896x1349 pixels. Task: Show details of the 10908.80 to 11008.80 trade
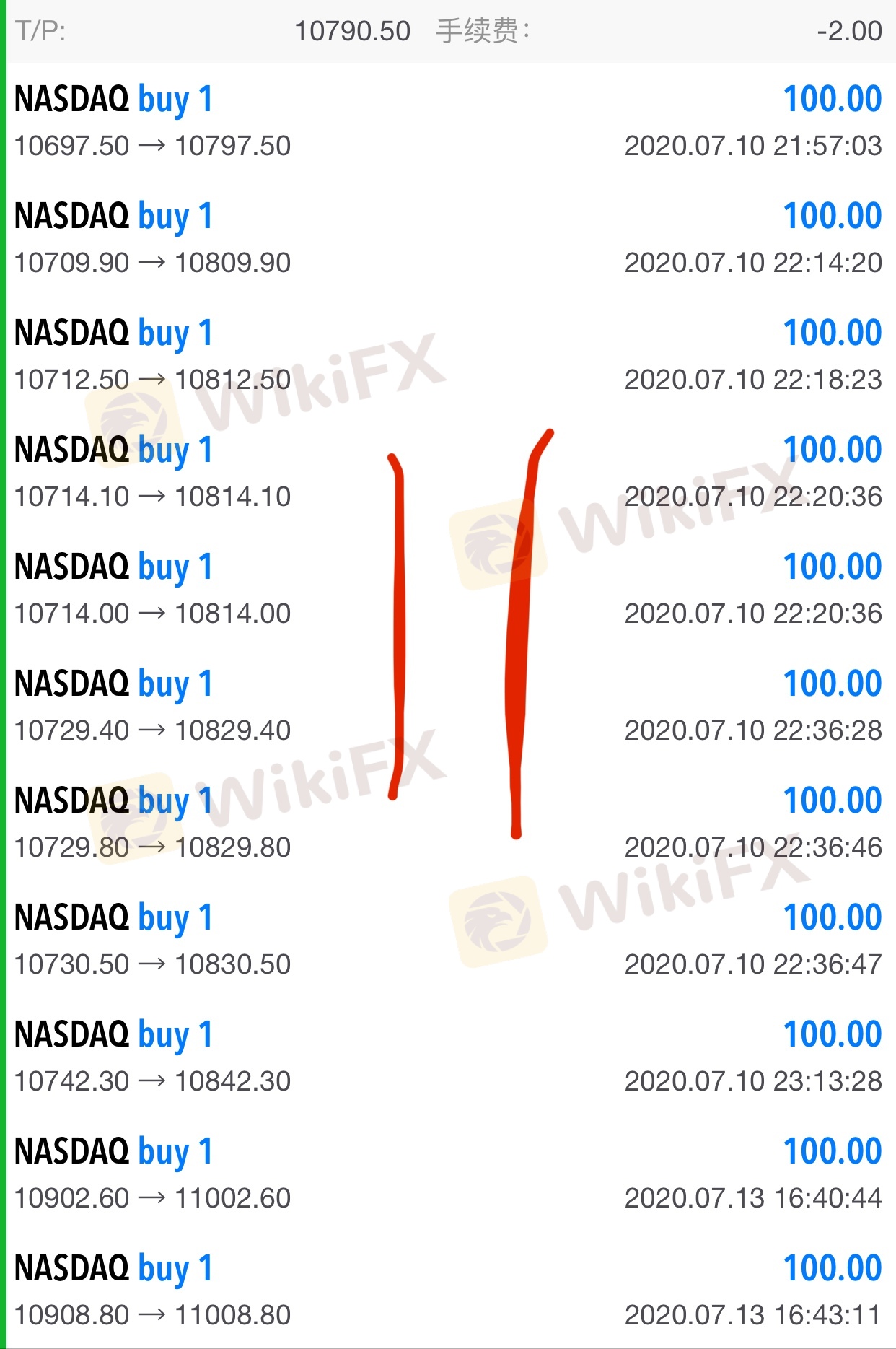tap(447, 1291)
